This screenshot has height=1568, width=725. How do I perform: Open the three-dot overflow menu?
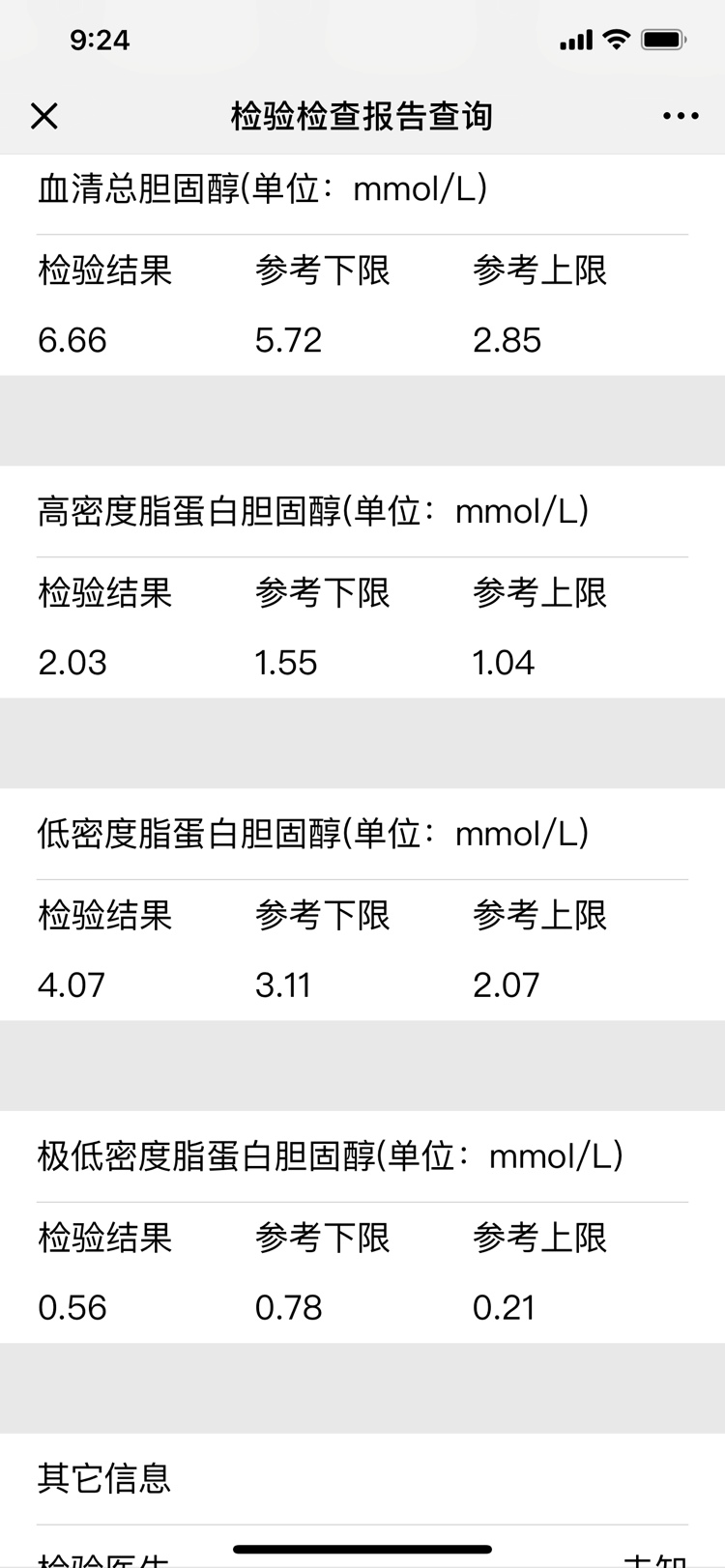681,116
